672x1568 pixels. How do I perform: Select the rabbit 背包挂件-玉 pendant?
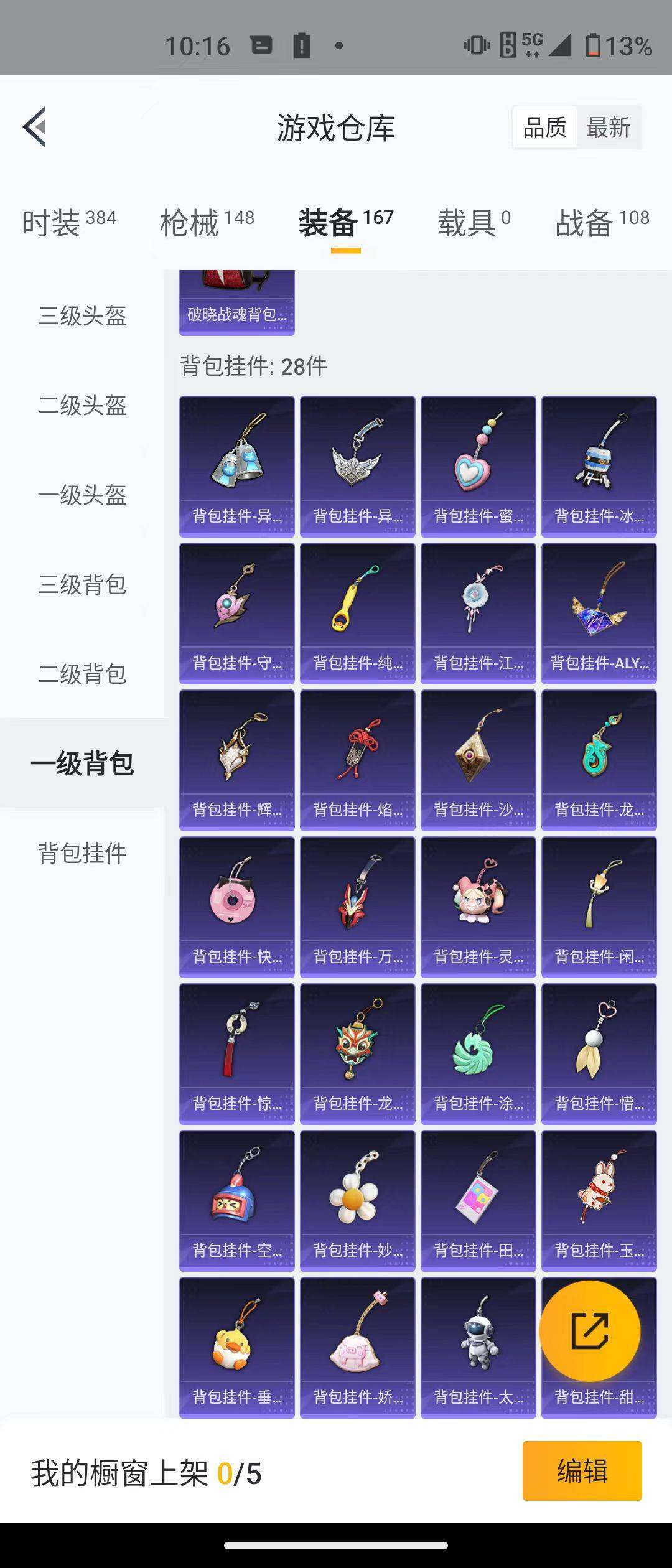click(599, 1198)
